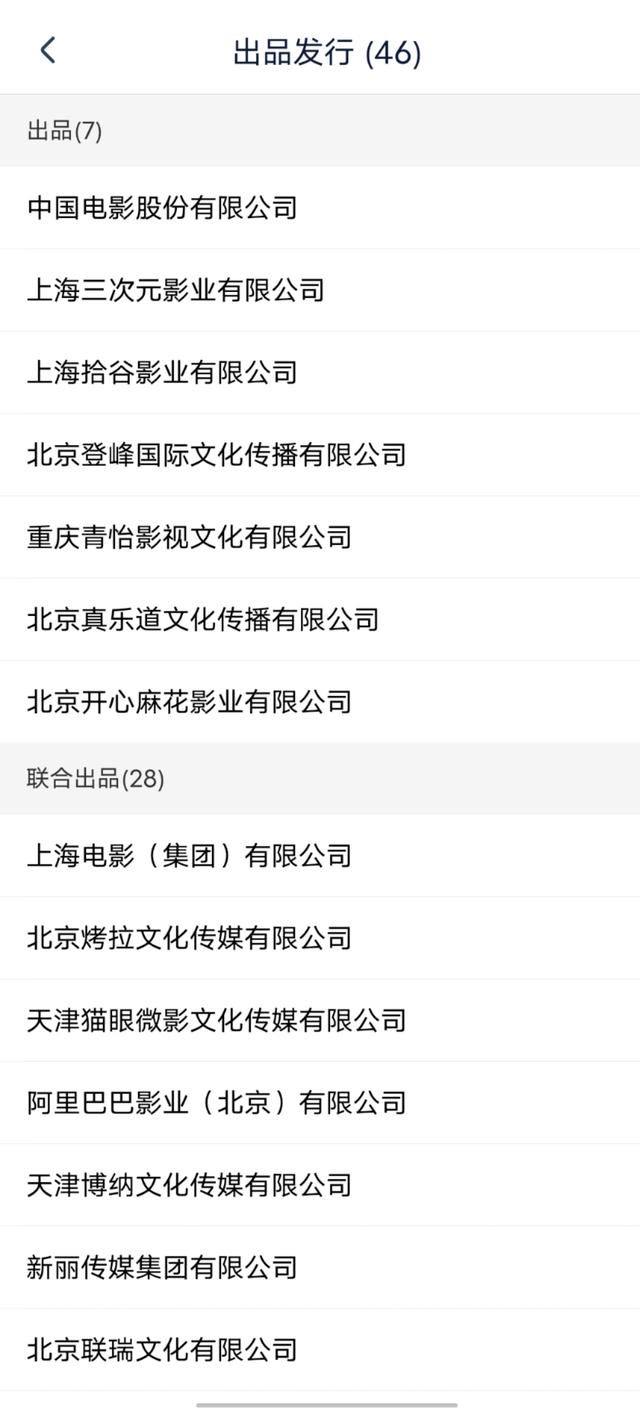This screenshot has width=640, height=1409.
Task: View 阿里巴巴影业（北京）有限公司 details
Action: pyautogui.click(x=320, y=1103)
